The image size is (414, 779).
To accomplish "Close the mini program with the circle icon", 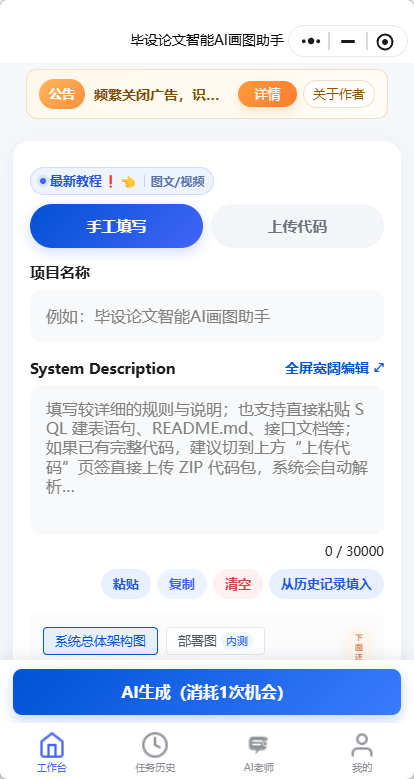I will click(385, 42).
